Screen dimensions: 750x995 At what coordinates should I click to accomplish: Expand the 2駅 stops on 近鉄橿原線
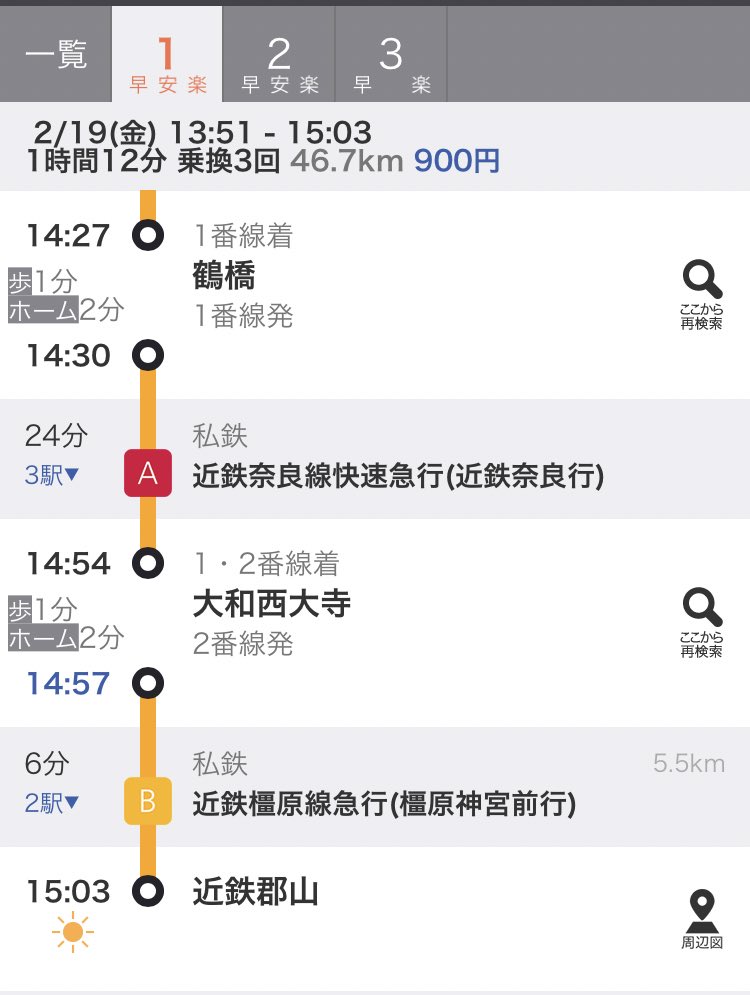[52, 802]
